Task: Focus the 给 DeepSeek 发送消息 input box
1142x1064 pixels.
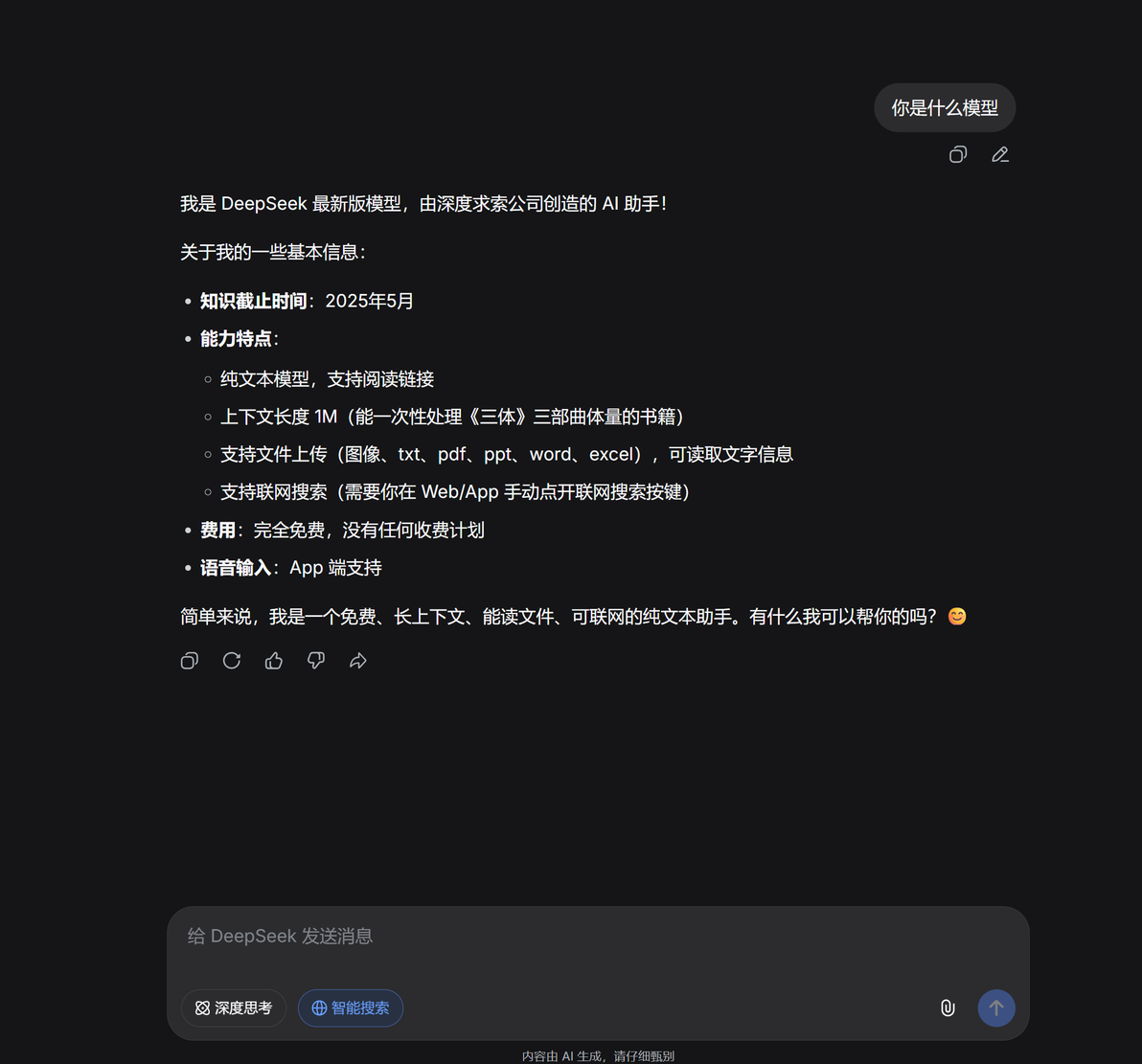Action: coord(597,943)
